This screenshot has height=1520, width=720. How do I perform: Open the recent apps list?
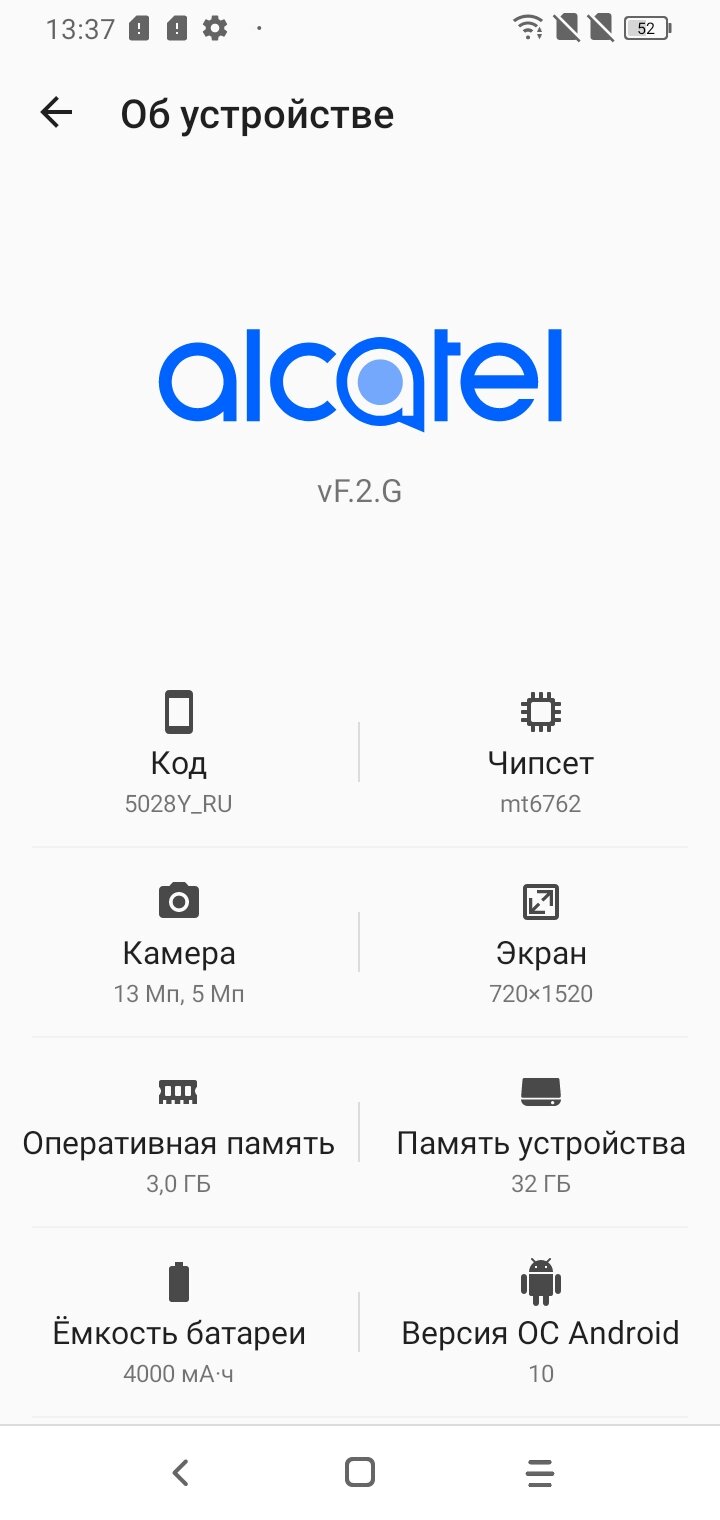(x=540, y=1472)
